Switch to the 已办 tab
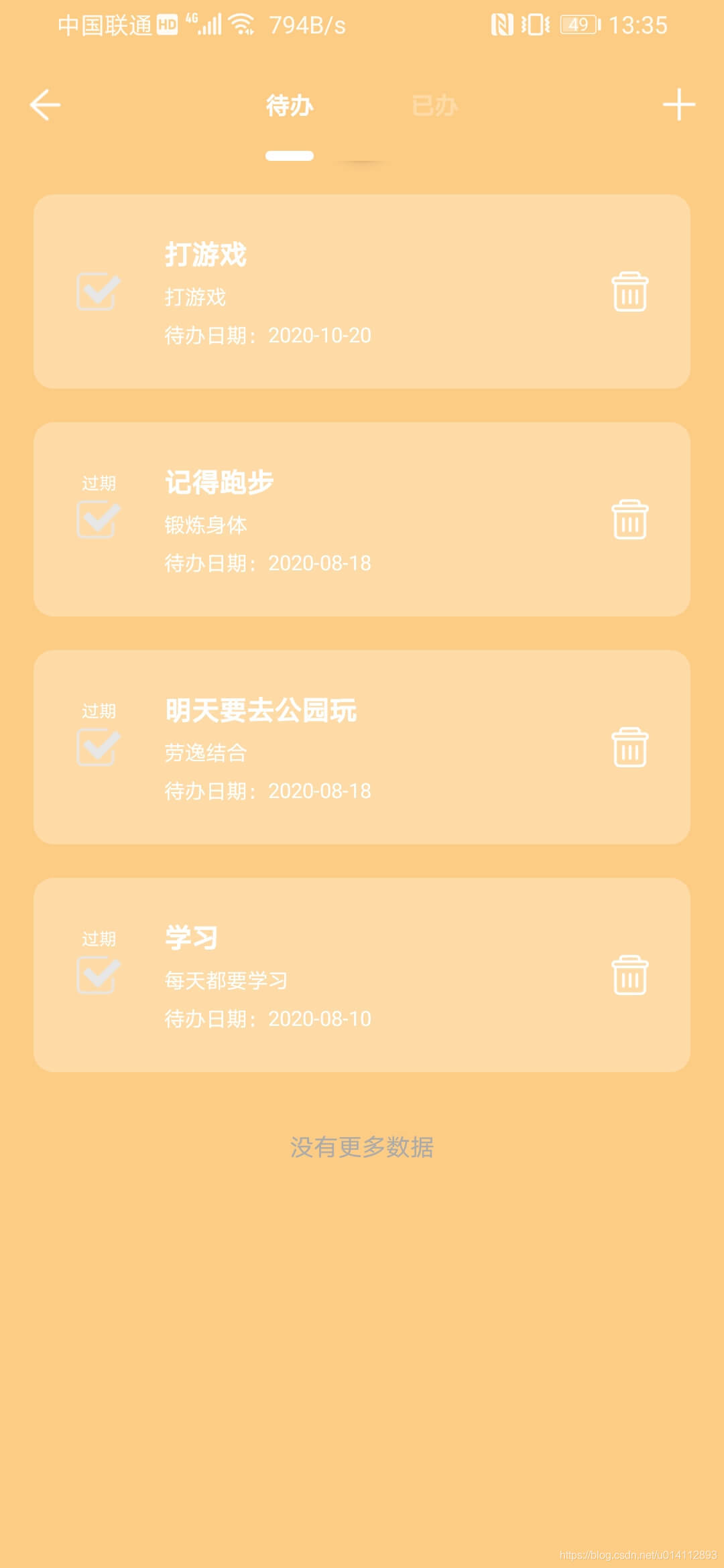Screen dimensions: 724x1568 434,106
